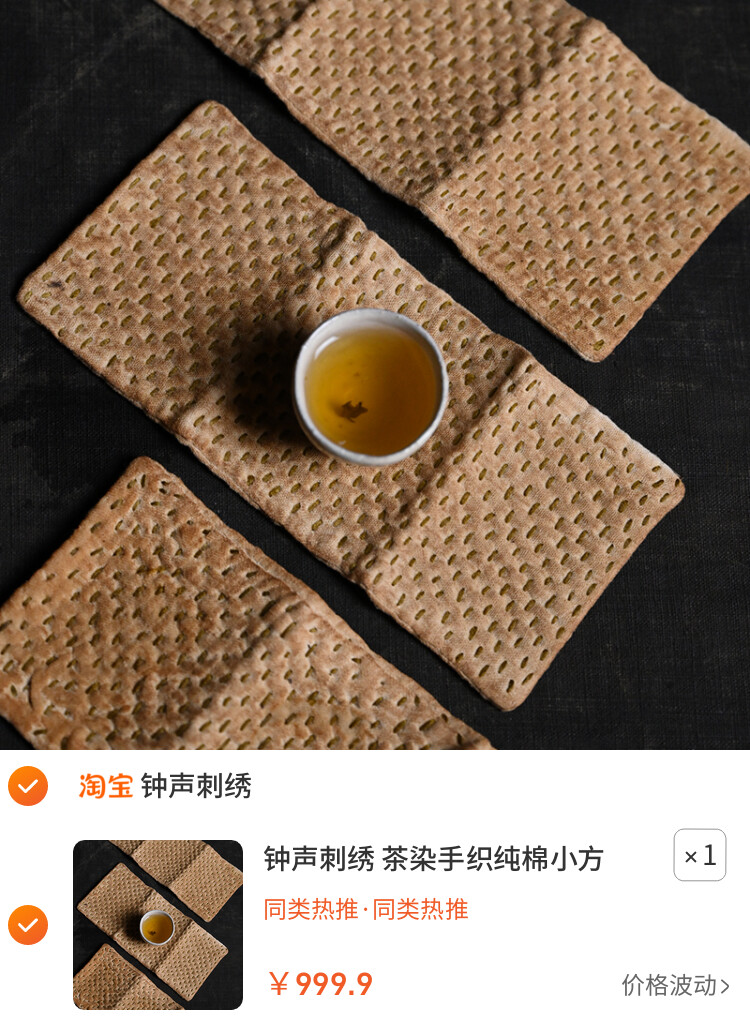750x1030 pixels.
Task: Open 价格波动 price fluctuation details
Action: click(675, 985)
